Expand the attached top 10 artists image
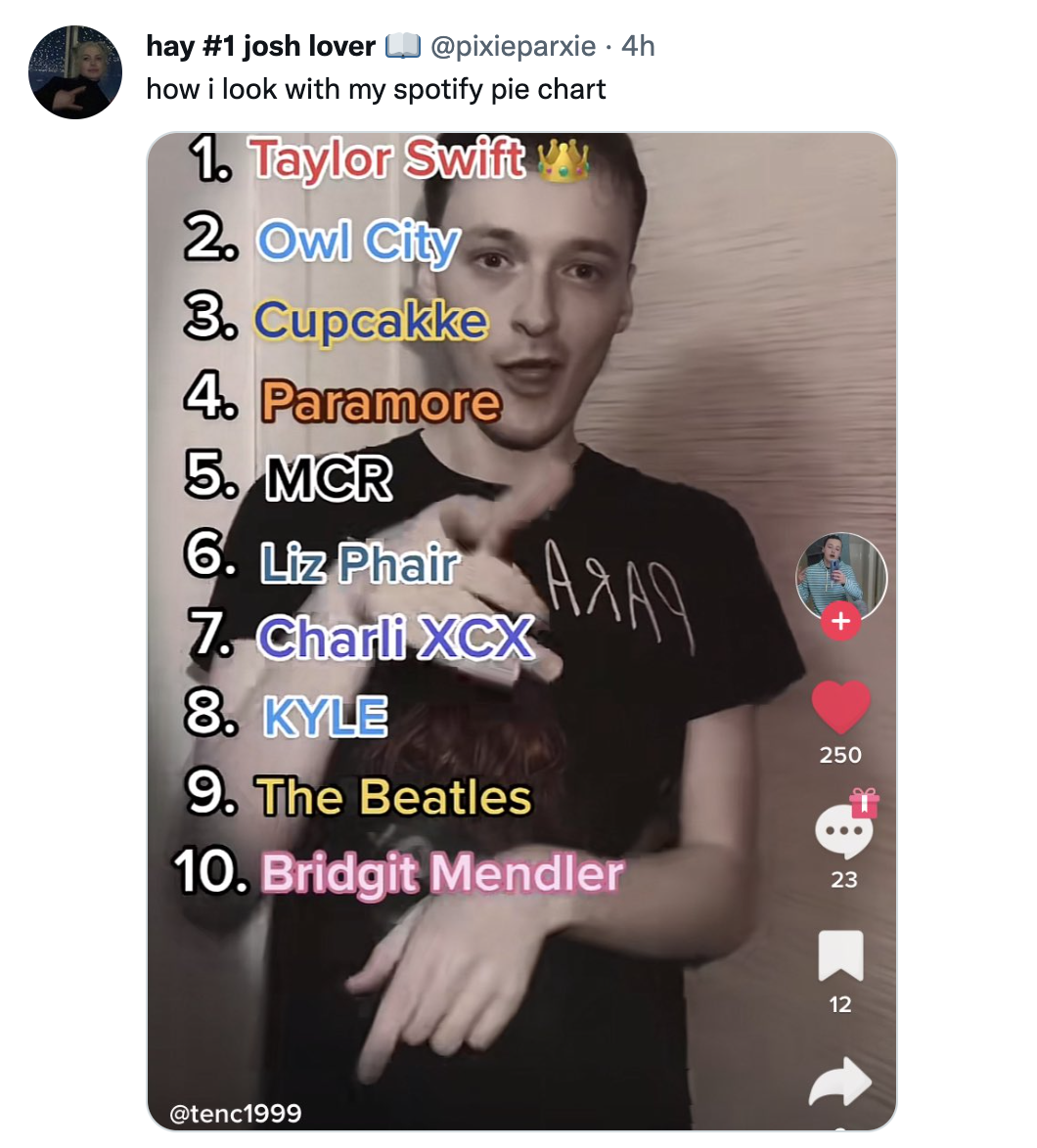This screenshot has height=1148, width=1037. coord(521,631)
